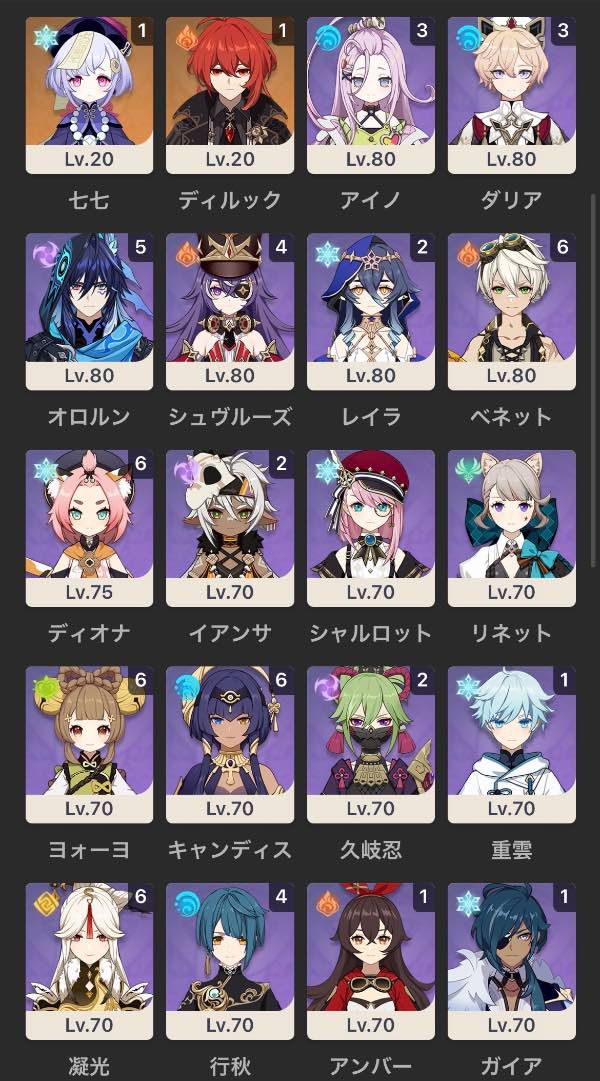Select the ディルック character card
Screen dimensions: 600x1081
[x=230, y=95]
